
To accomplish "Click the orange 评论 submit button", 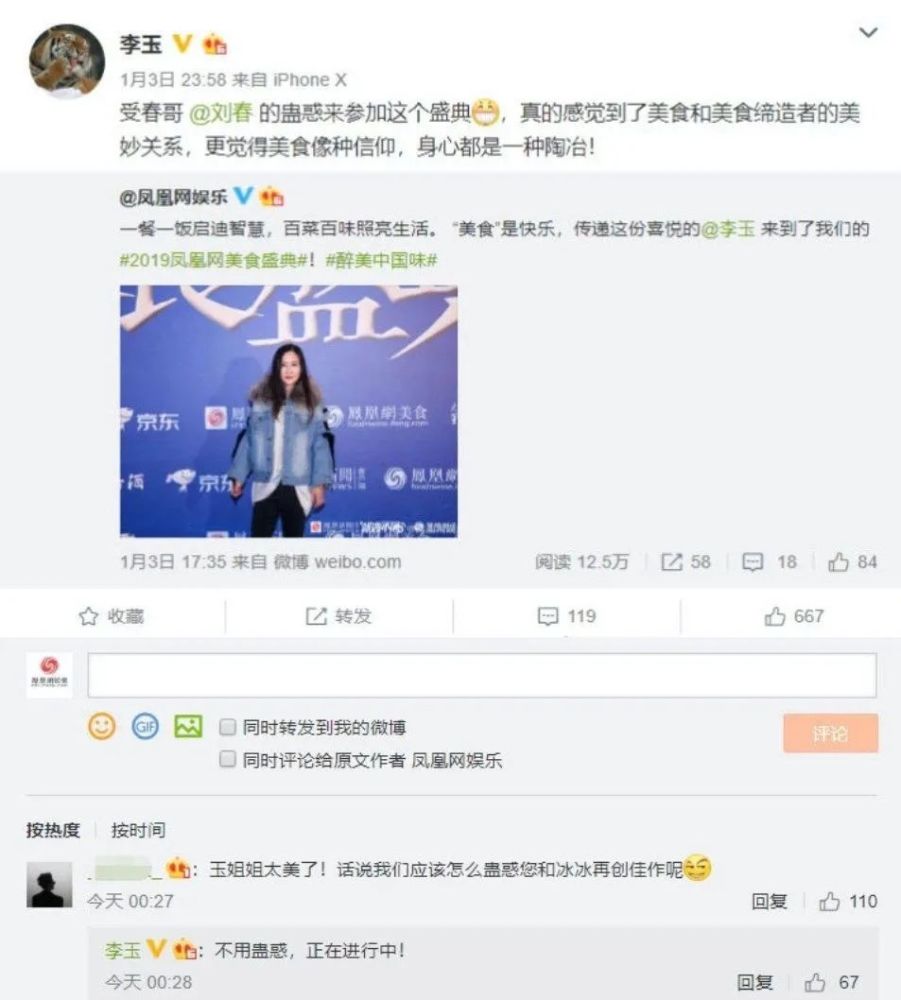I will 829,734.
